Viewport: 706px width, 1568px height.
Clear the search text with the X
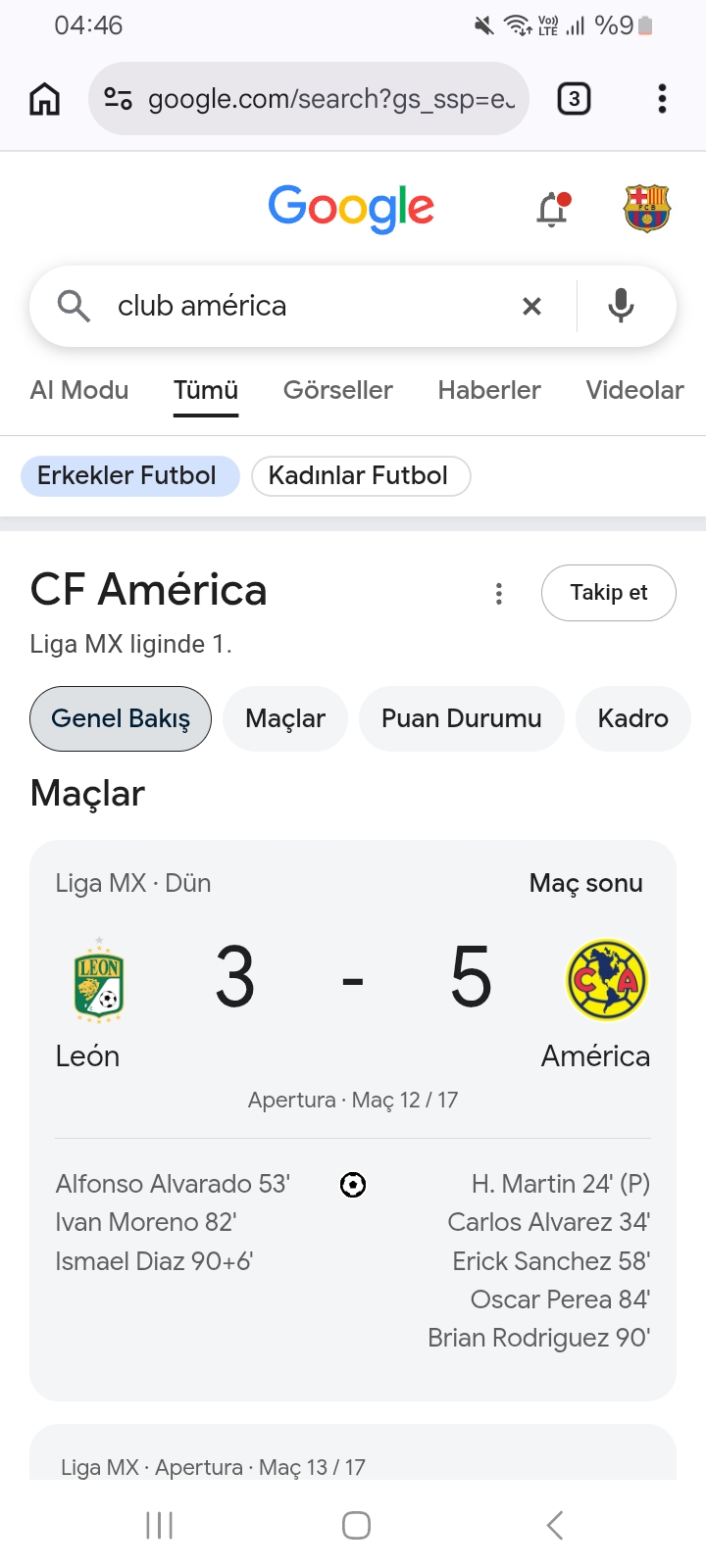[531, 307]
